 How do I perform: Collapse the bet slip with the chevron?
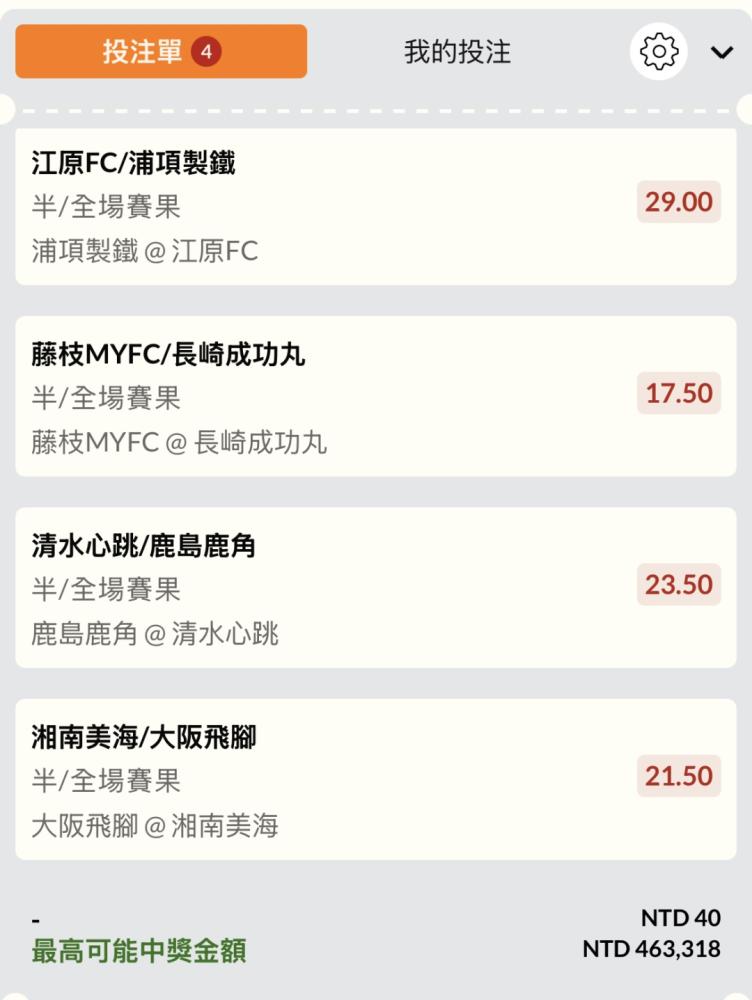click(x=722, y=53)
